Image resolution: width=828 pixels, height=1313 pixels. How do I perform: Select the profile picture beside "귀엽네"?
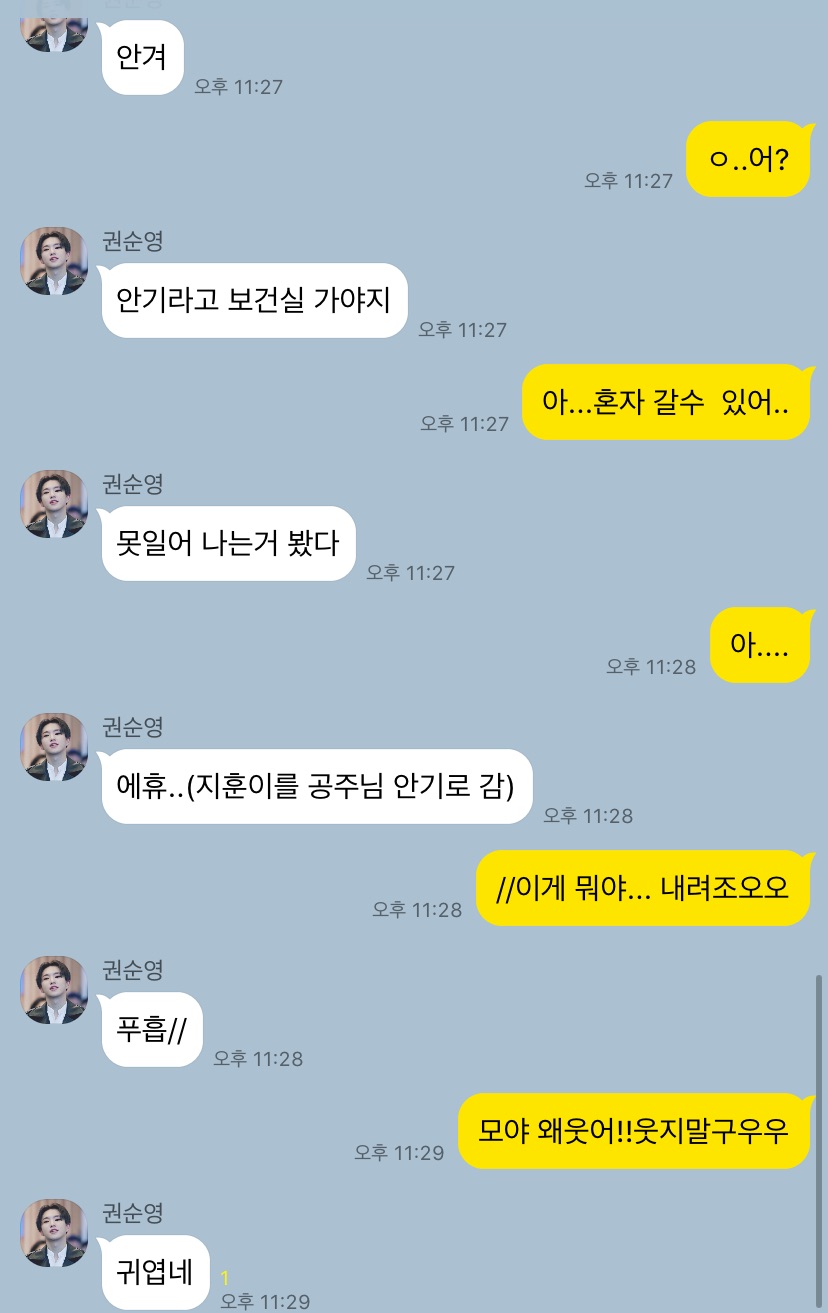pyautogui.click(x=54, y=1233)
